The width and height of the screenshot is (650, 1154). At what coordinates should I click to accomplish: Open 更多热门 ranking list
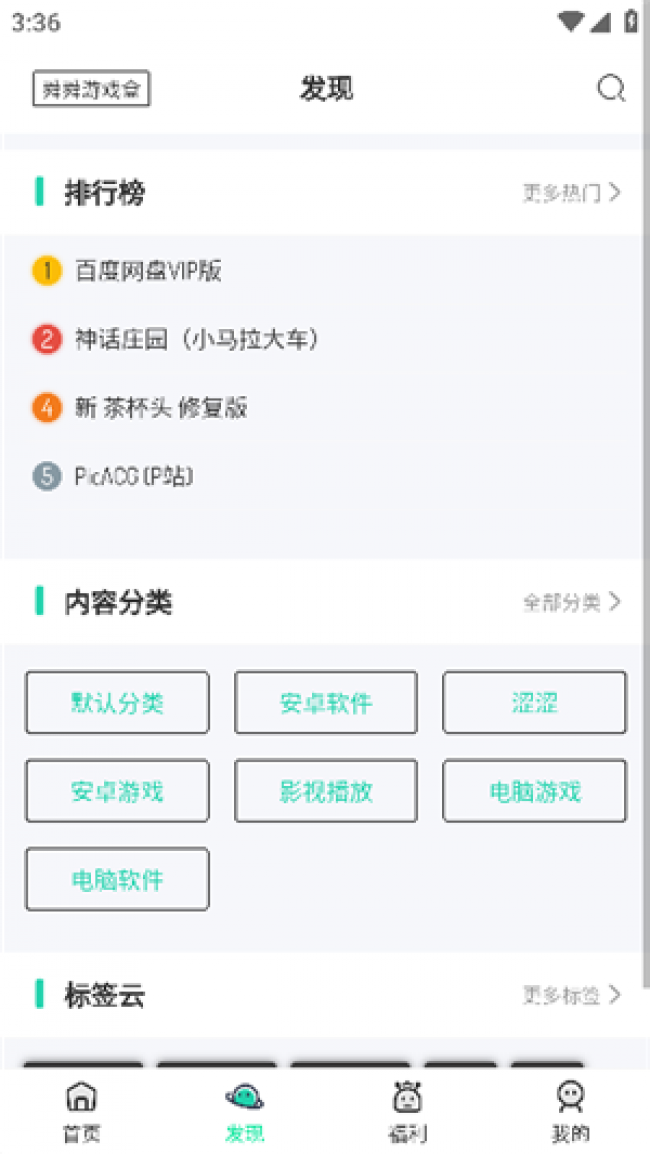pos(571,193)
